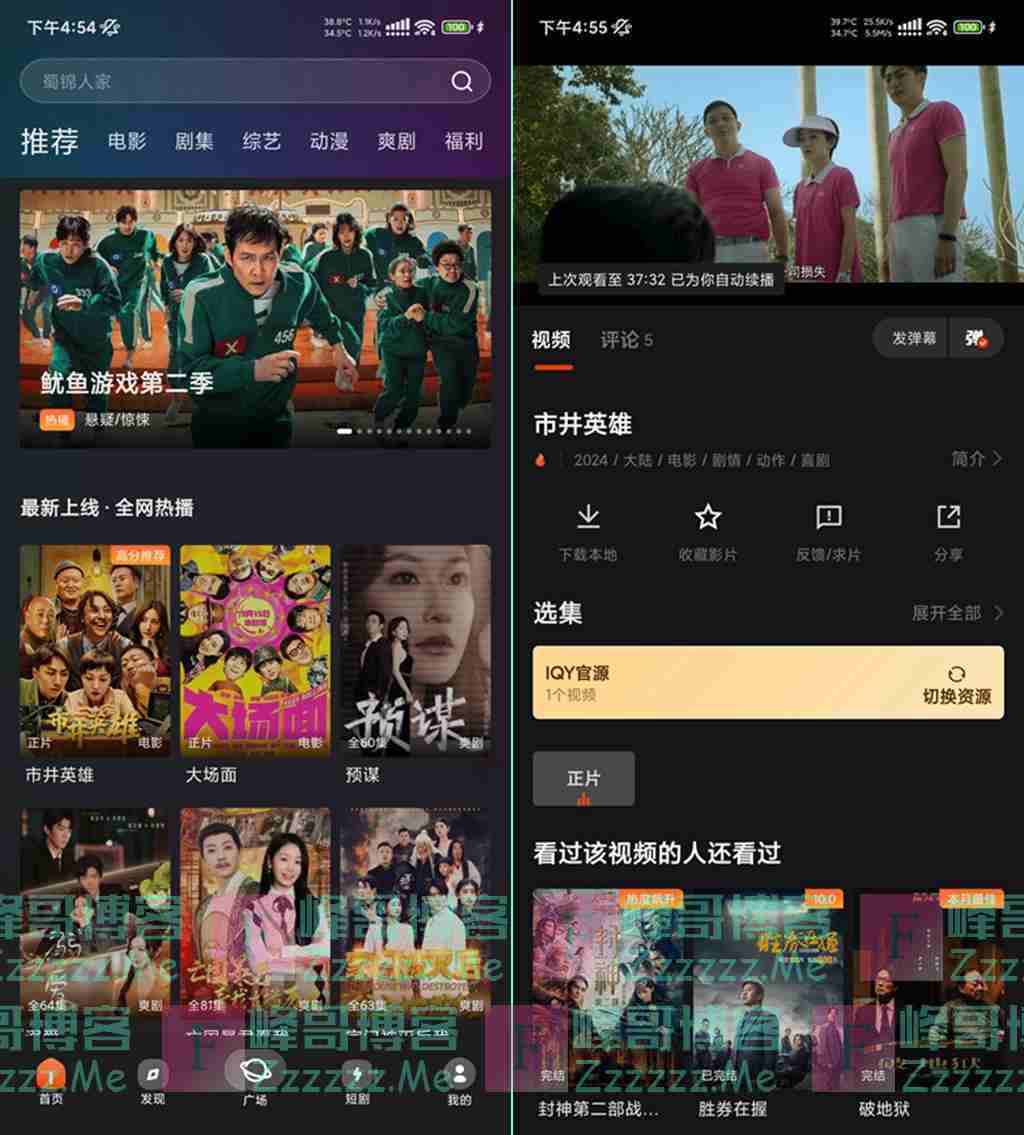The image size is (1024, 1135).
Task: Tap the 发弹幕 button
Action: 914,339
